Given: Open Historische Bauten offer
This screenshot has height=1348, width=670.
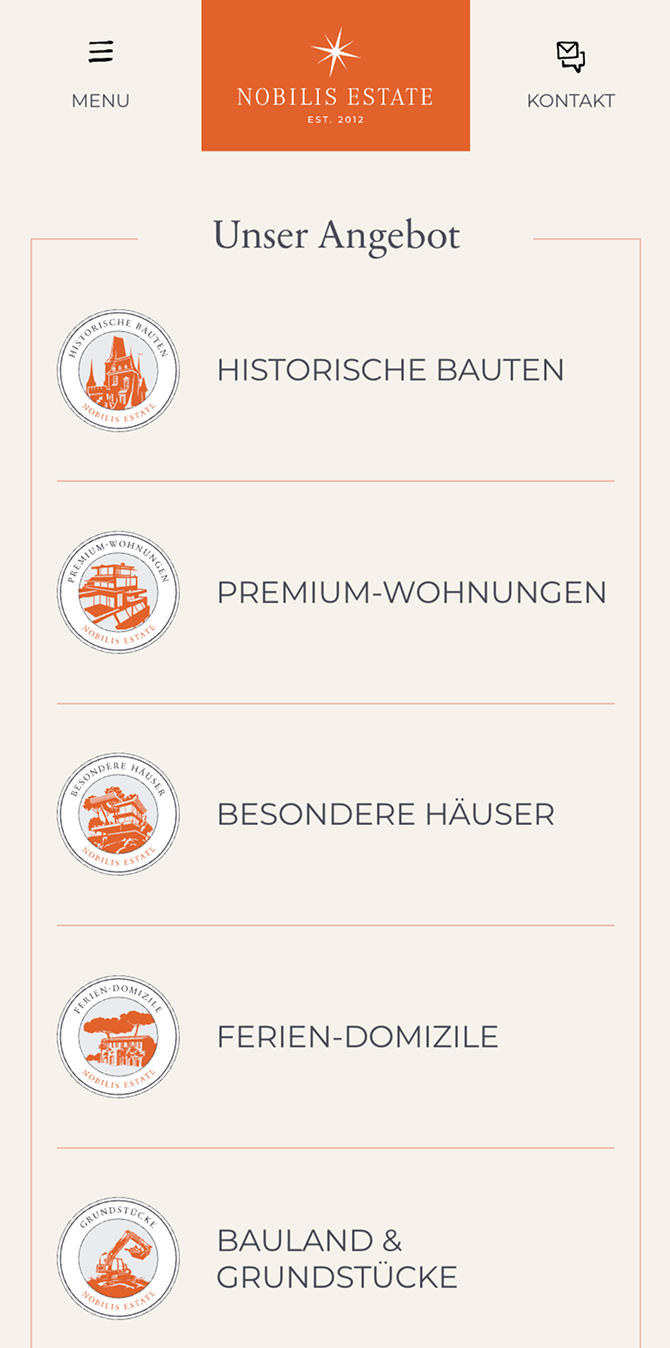Looking at the screenshot, I should [390, 370].
